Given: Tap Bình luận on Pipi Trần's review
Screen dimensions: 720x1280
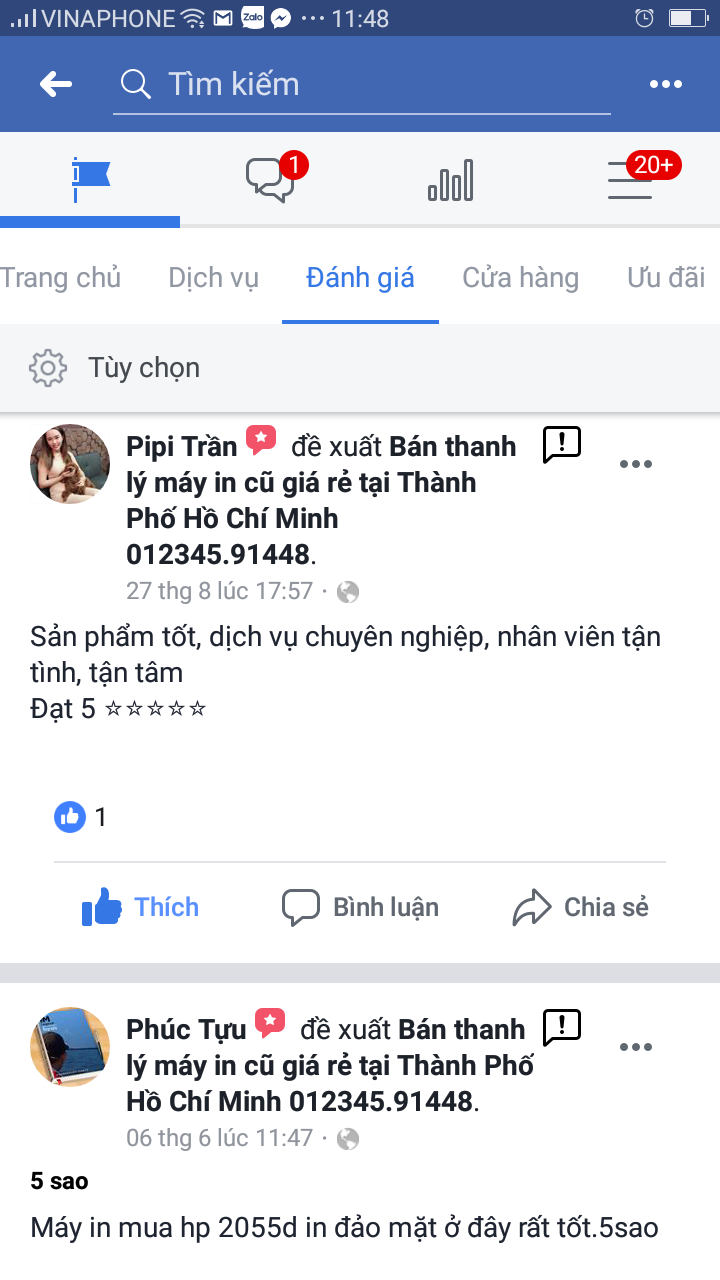Looking at the screenshot, I should click(x=360, y=908).
